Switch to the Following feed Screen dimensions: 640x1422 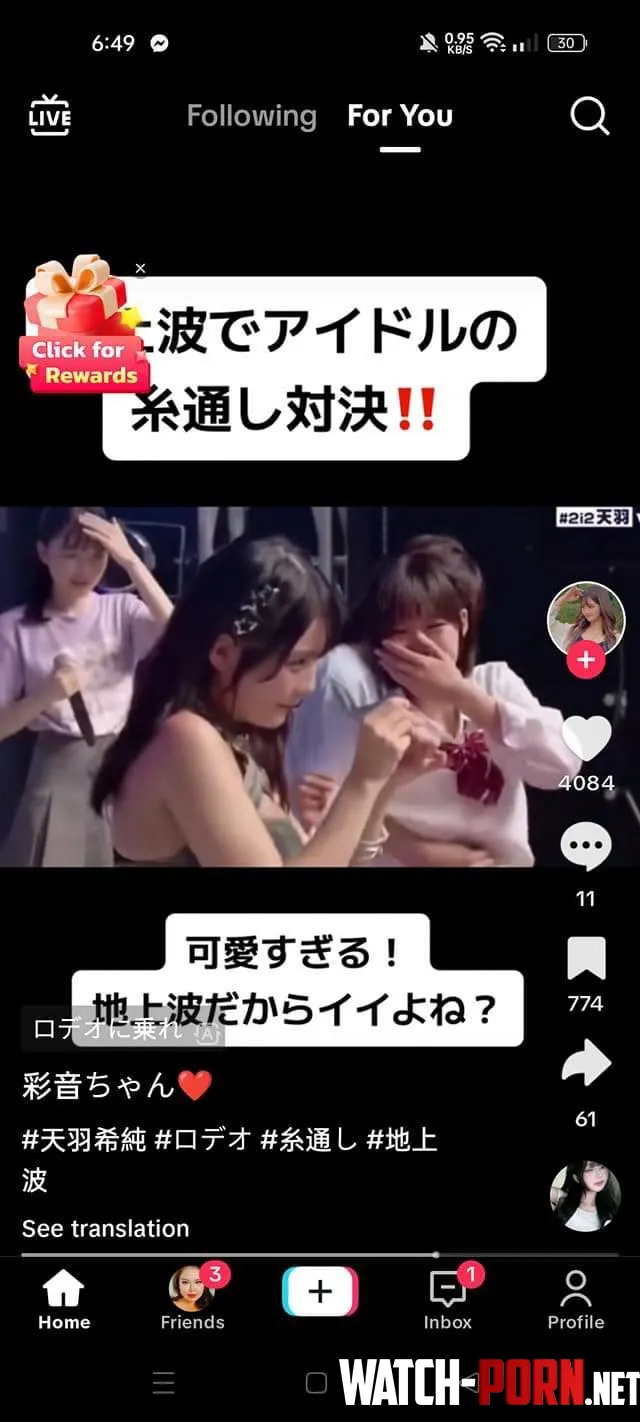click(251, 116)
